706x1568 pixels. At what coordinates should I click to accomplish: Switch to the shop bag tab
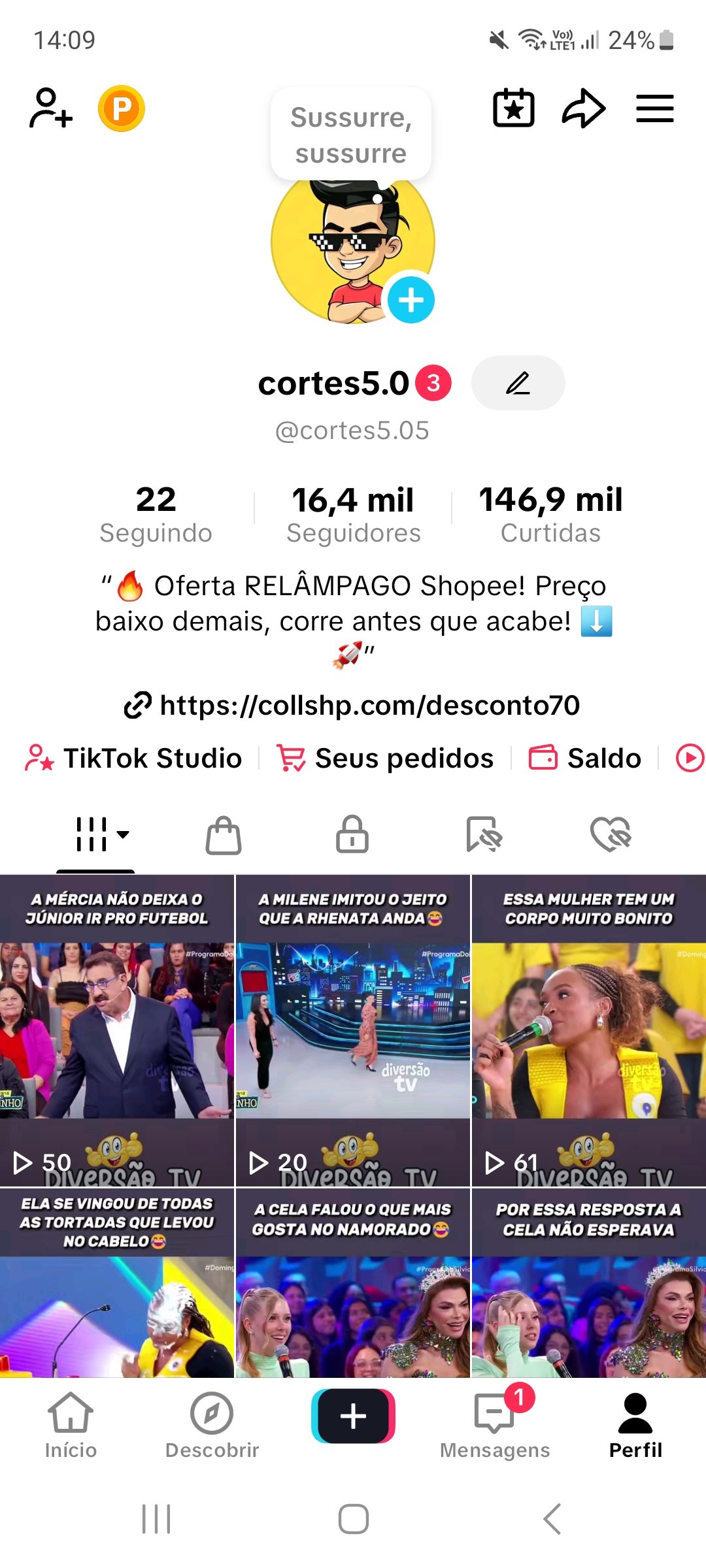tap(224, 835)
